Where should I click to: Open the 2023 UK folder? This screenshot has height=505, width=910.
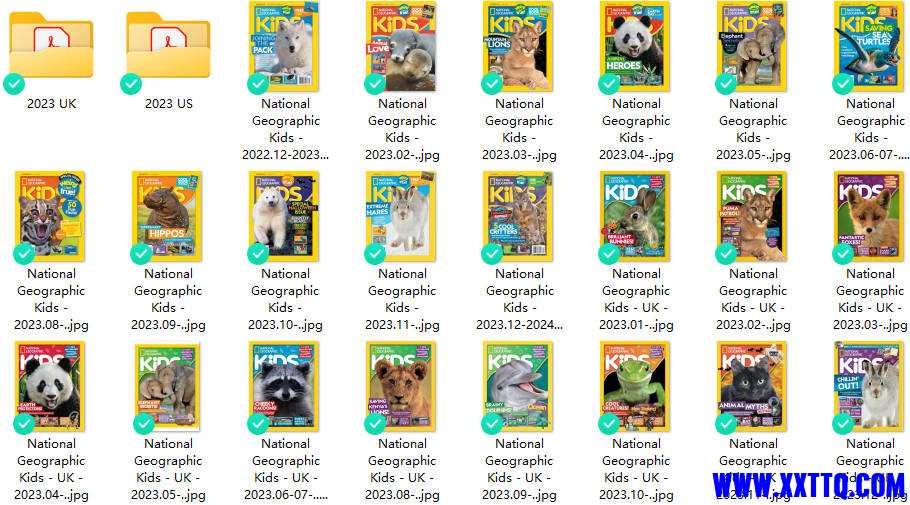51,46
